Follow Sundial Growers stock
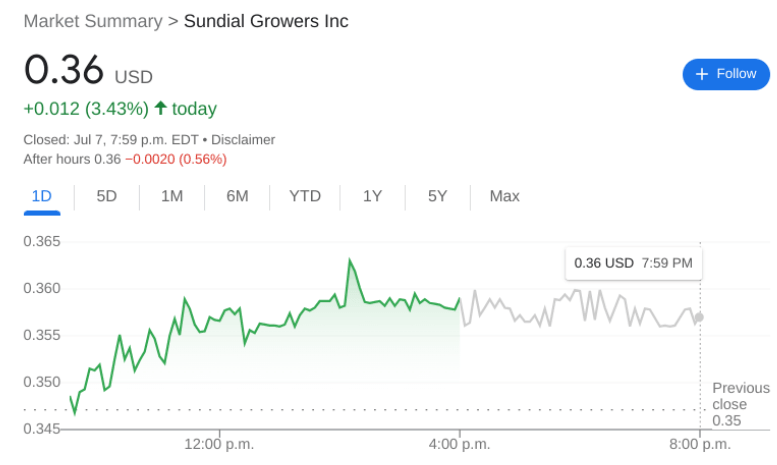The width and height of the screenshot is (777, 465). coord(726,74)
